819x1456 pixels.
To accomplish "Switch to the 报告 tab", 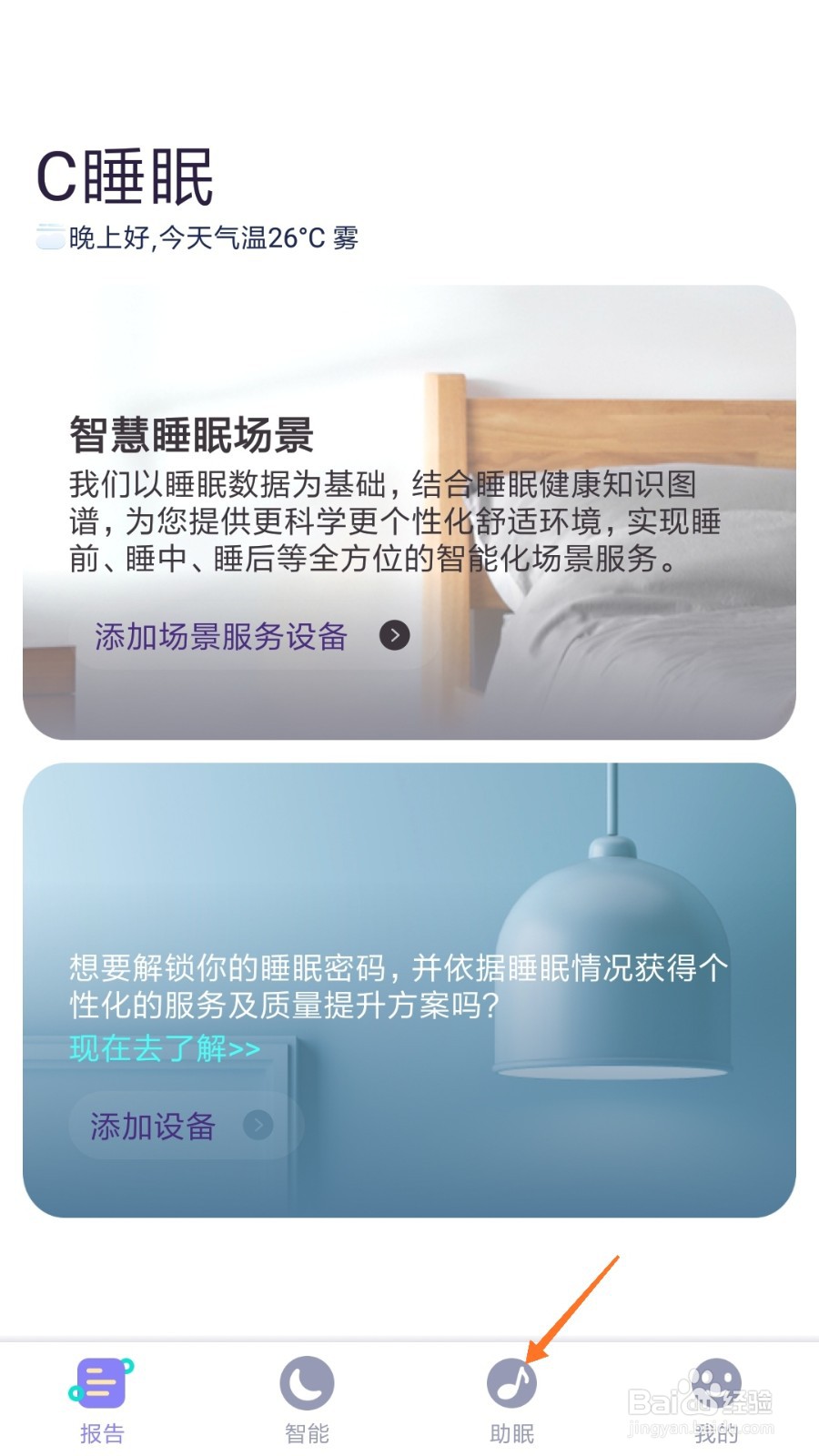I will (100, 1401).
